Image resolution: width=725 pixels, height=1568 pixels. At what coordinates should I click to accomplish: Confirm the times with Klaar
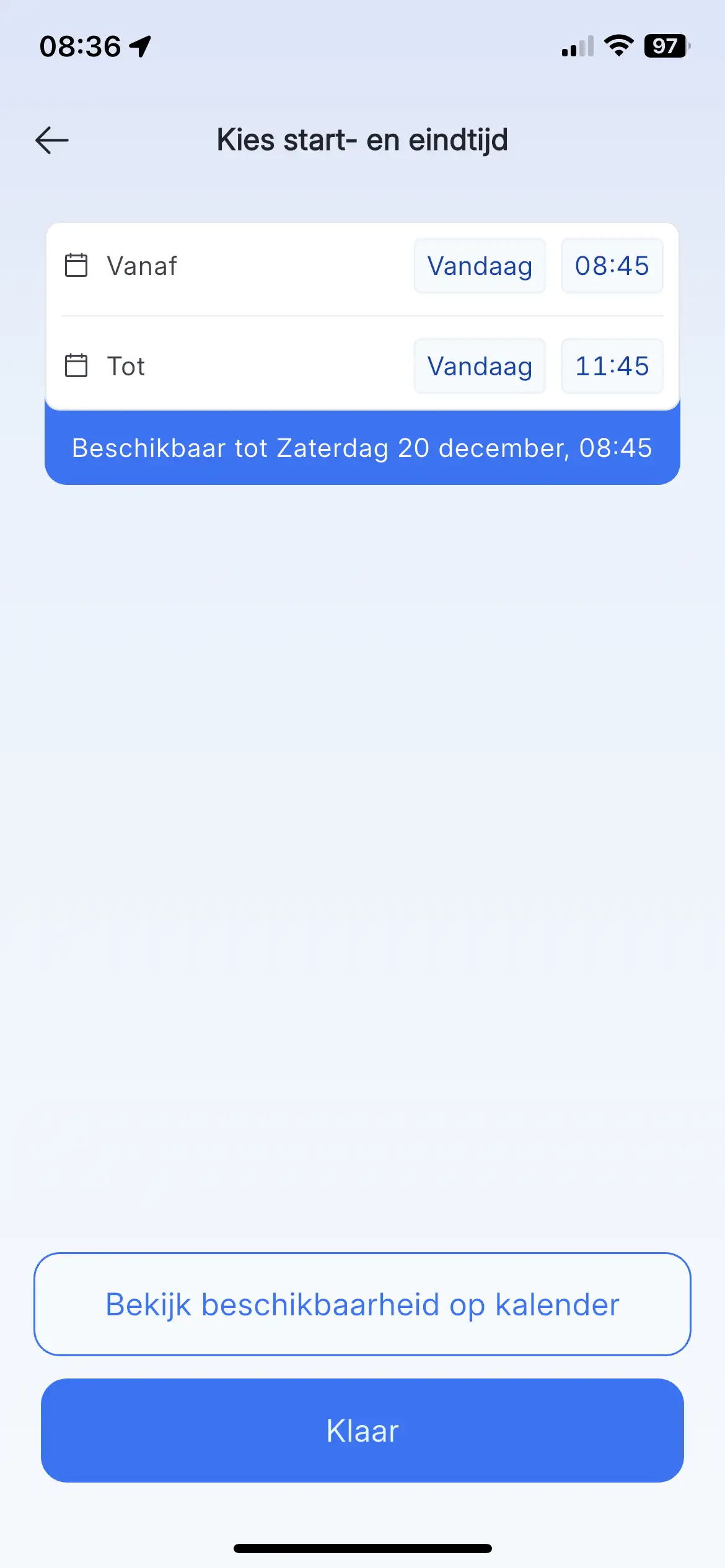[x=362, y=1431]
